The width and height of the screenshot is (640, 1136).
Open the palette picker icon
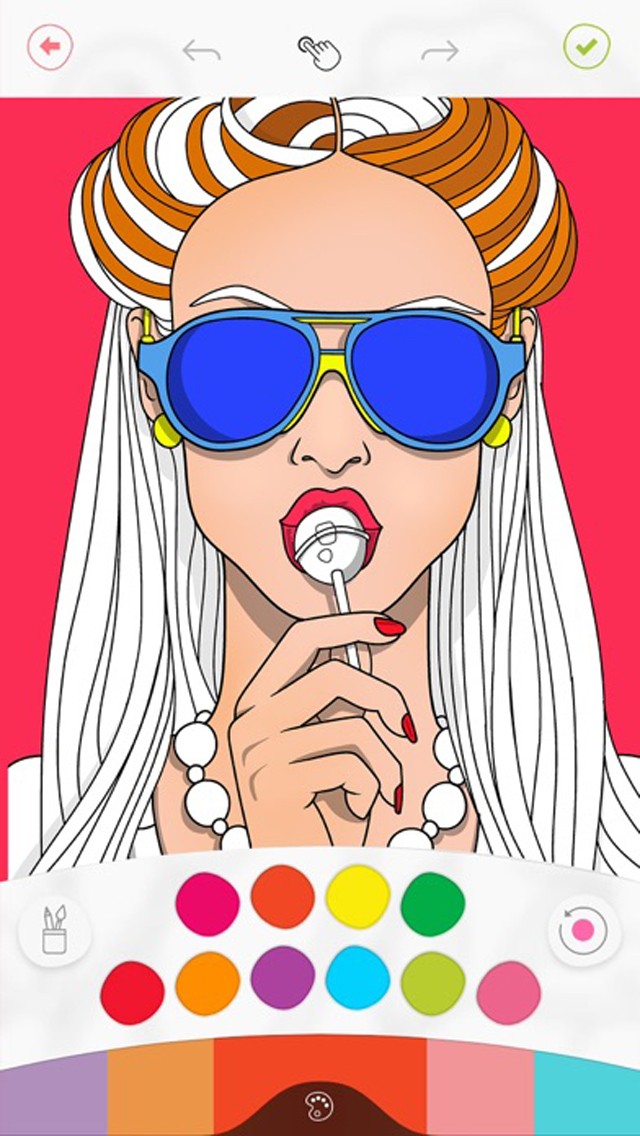pos(320,1106)
